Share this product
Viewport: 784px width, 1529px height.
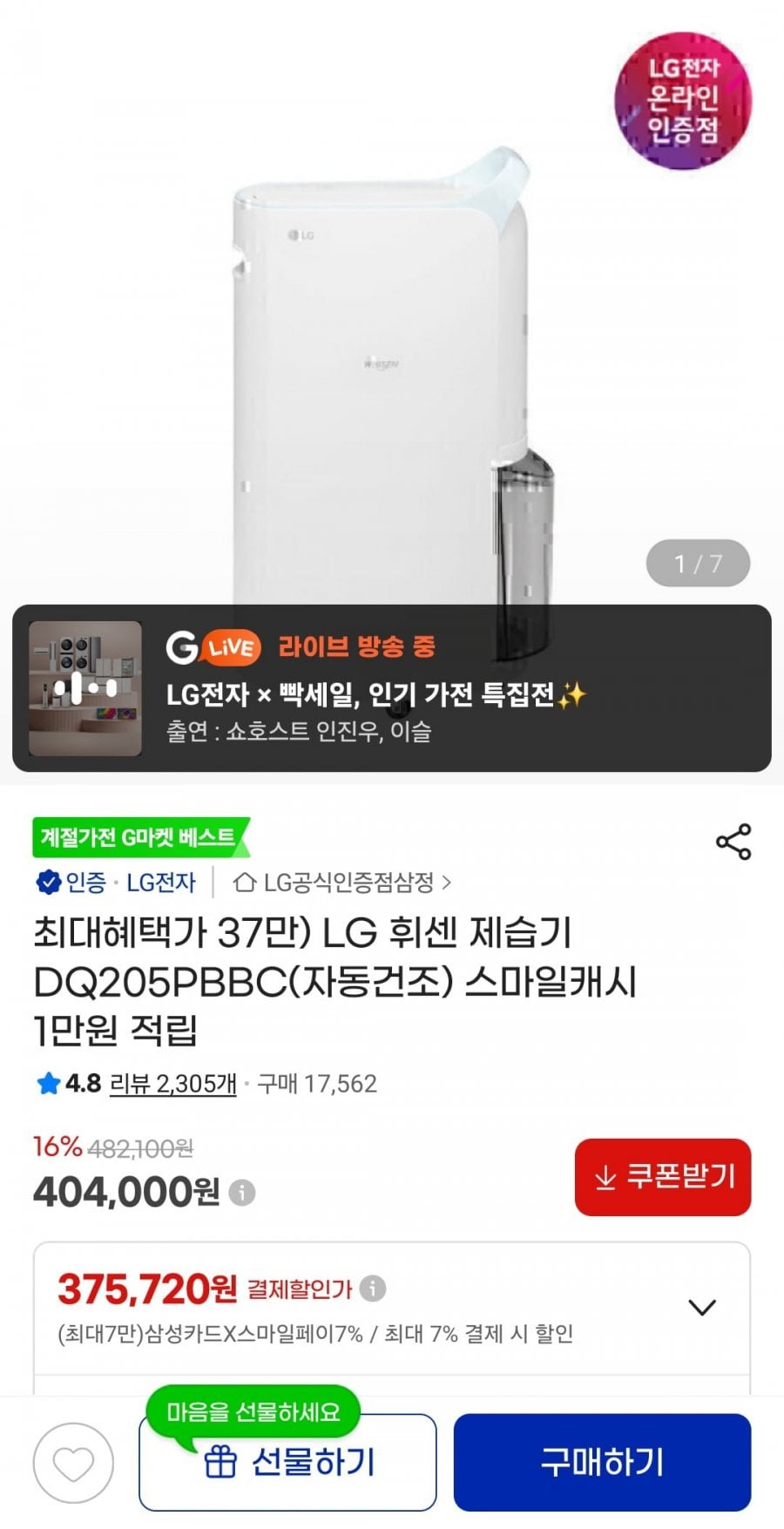(x=733, y=842)
